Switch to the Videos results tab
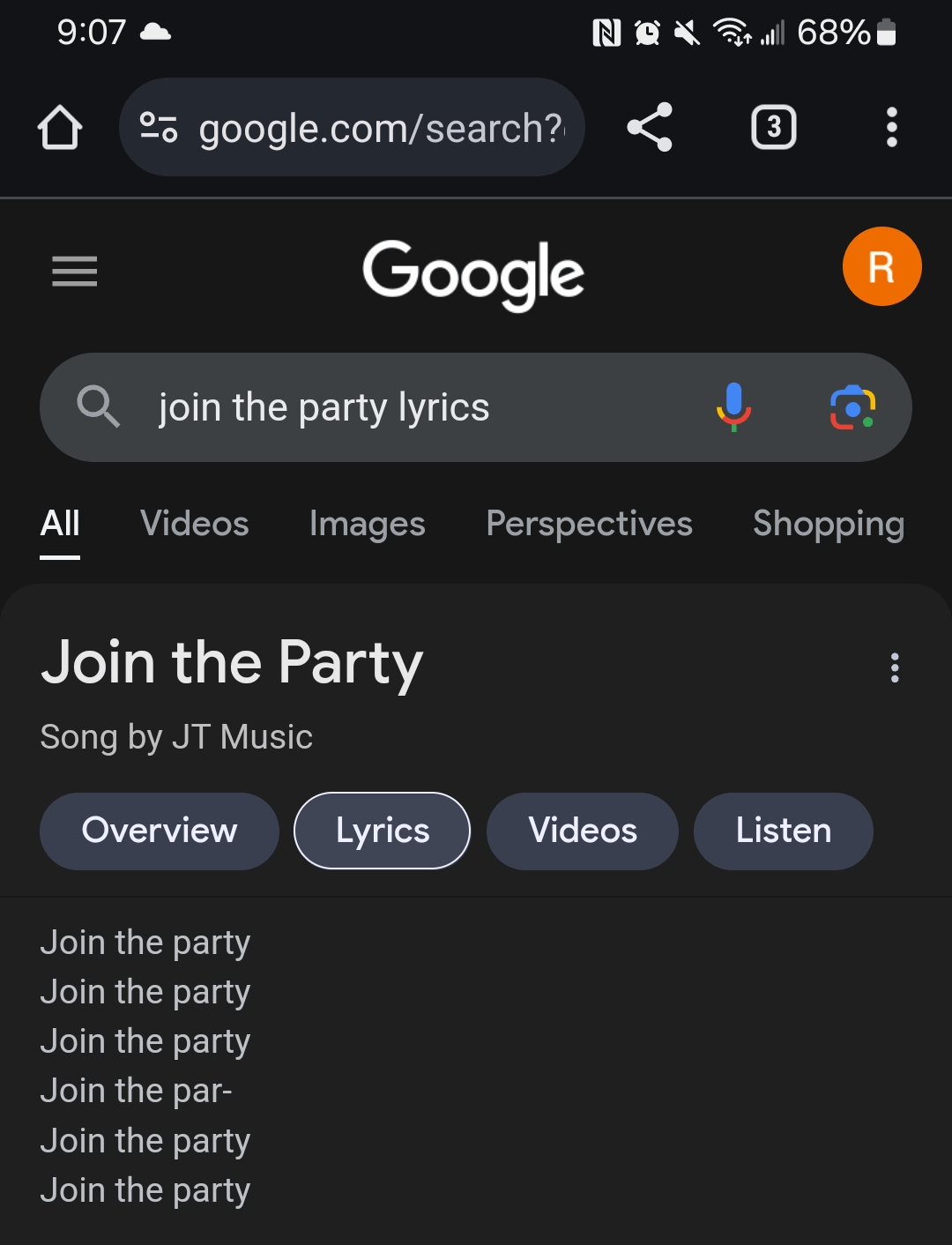This screenshot has width=952, height=1245. click(195, 524)
